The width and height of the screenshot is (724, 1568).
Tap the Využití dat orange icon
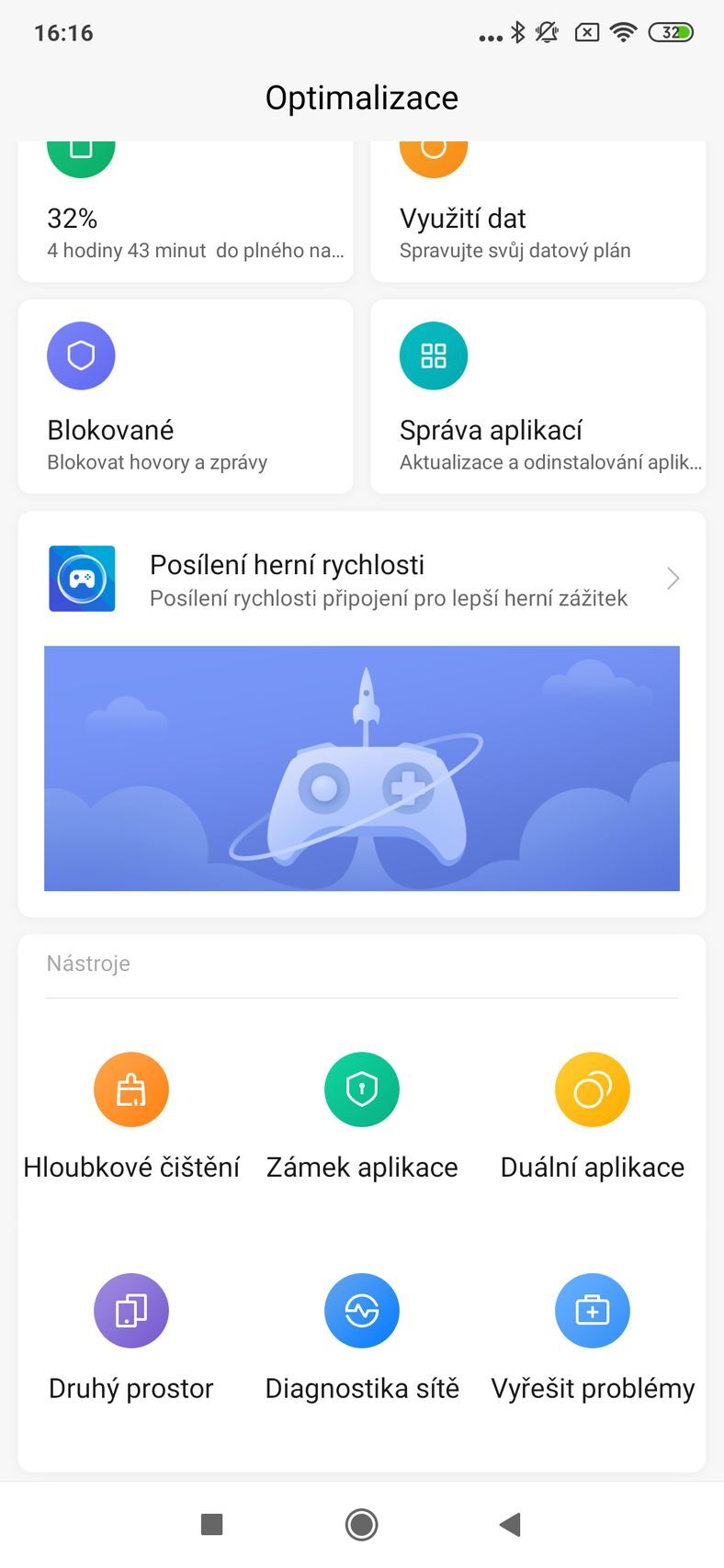433,152
